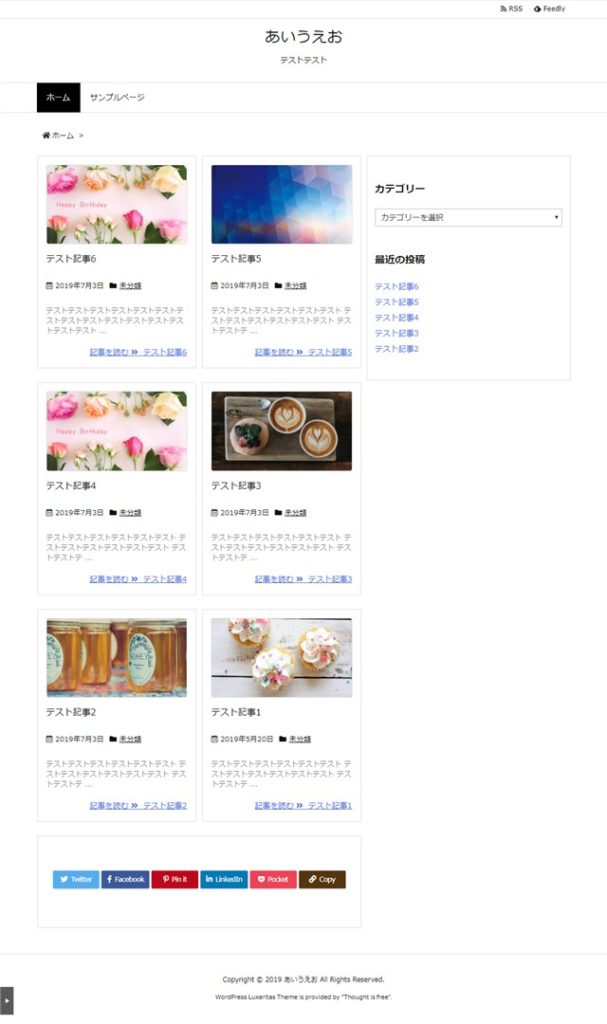The image size is (607, 1024).
Task: Share via the LinkedIn button
Action: click(x=224, y=879)
